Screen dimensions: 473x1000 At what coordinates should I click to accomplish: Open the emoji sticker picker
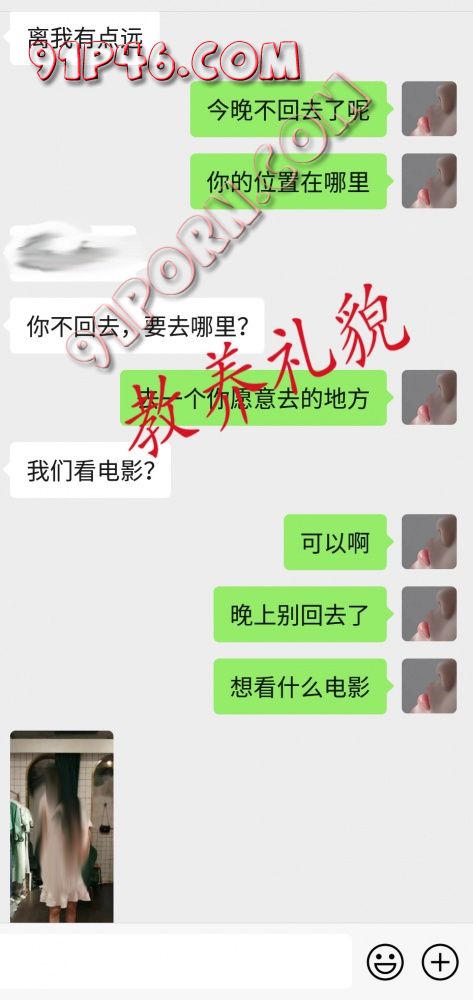pos(385,961)
